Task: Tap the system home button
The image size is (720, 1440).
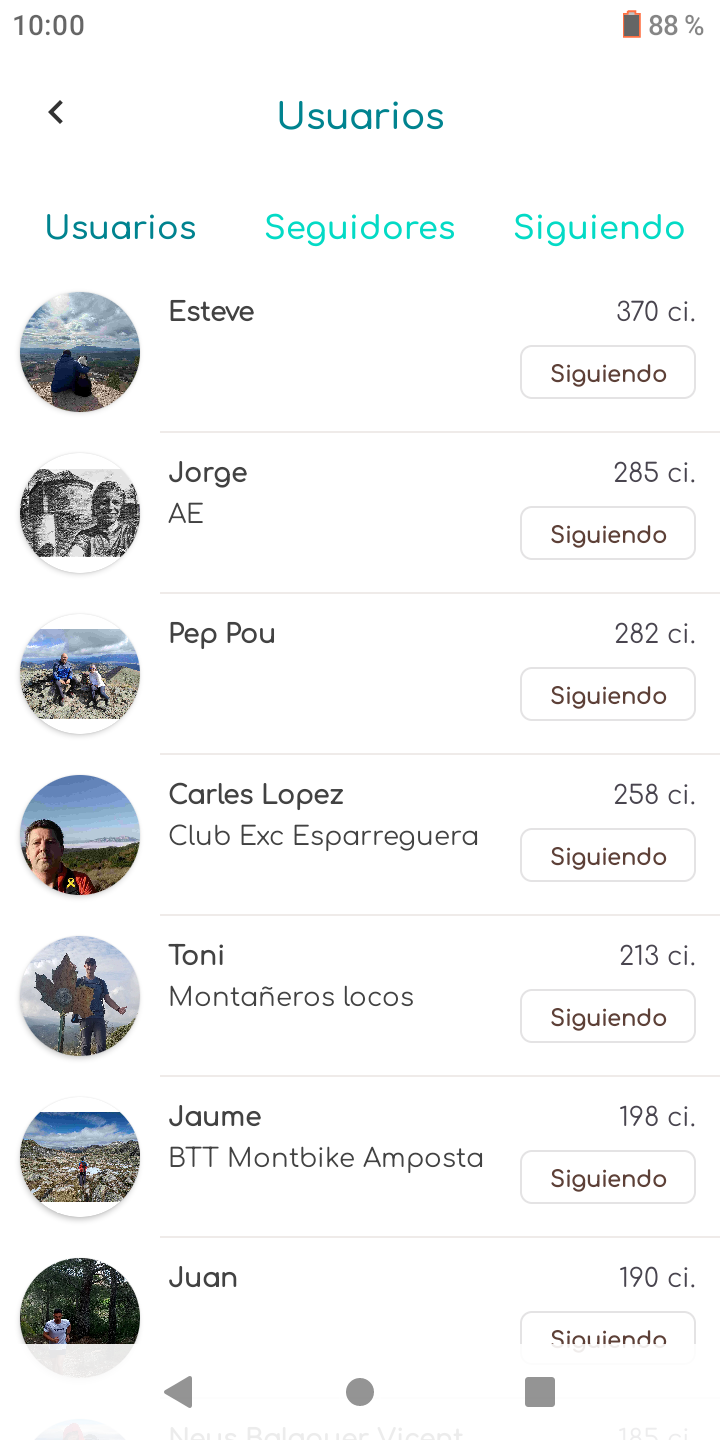Action: tap(360, 1391)
